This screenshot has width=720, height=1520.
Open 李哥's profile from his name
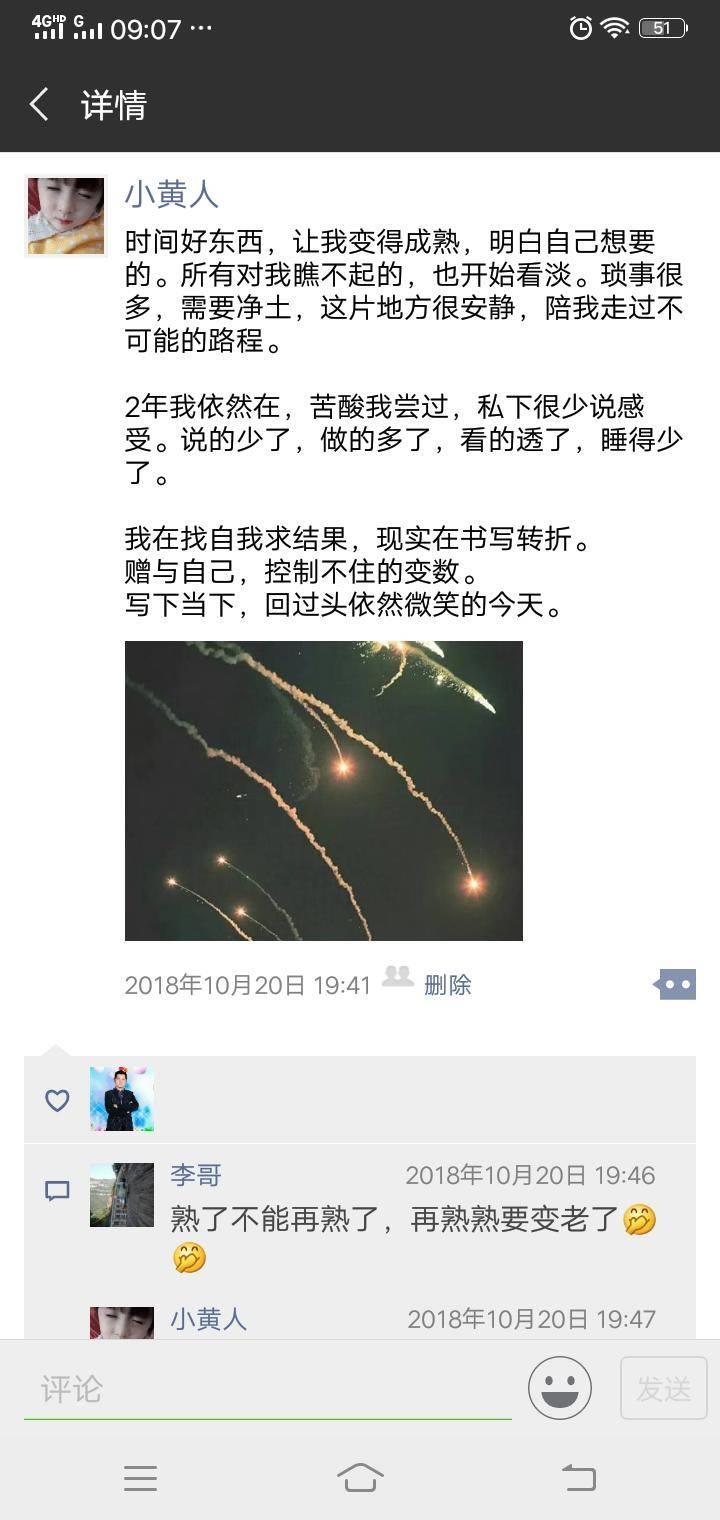[x=196, y=1175]
